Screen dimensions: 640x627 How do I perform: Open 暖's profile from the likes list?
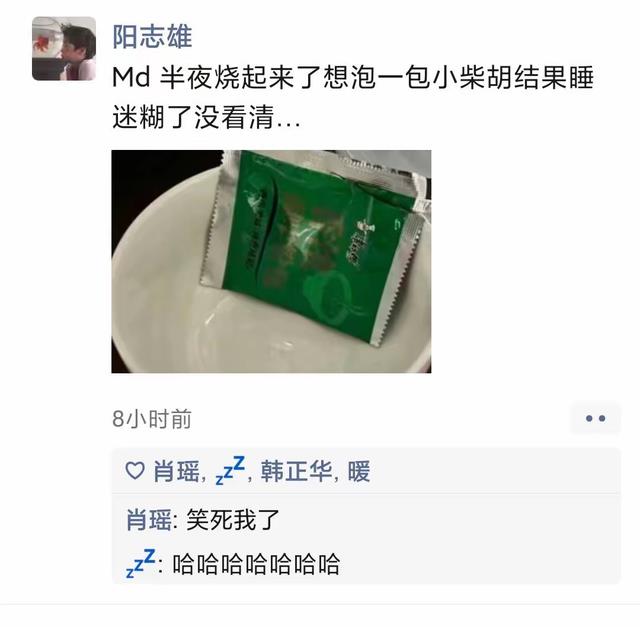pyautogui.click(x=359, y=471)
